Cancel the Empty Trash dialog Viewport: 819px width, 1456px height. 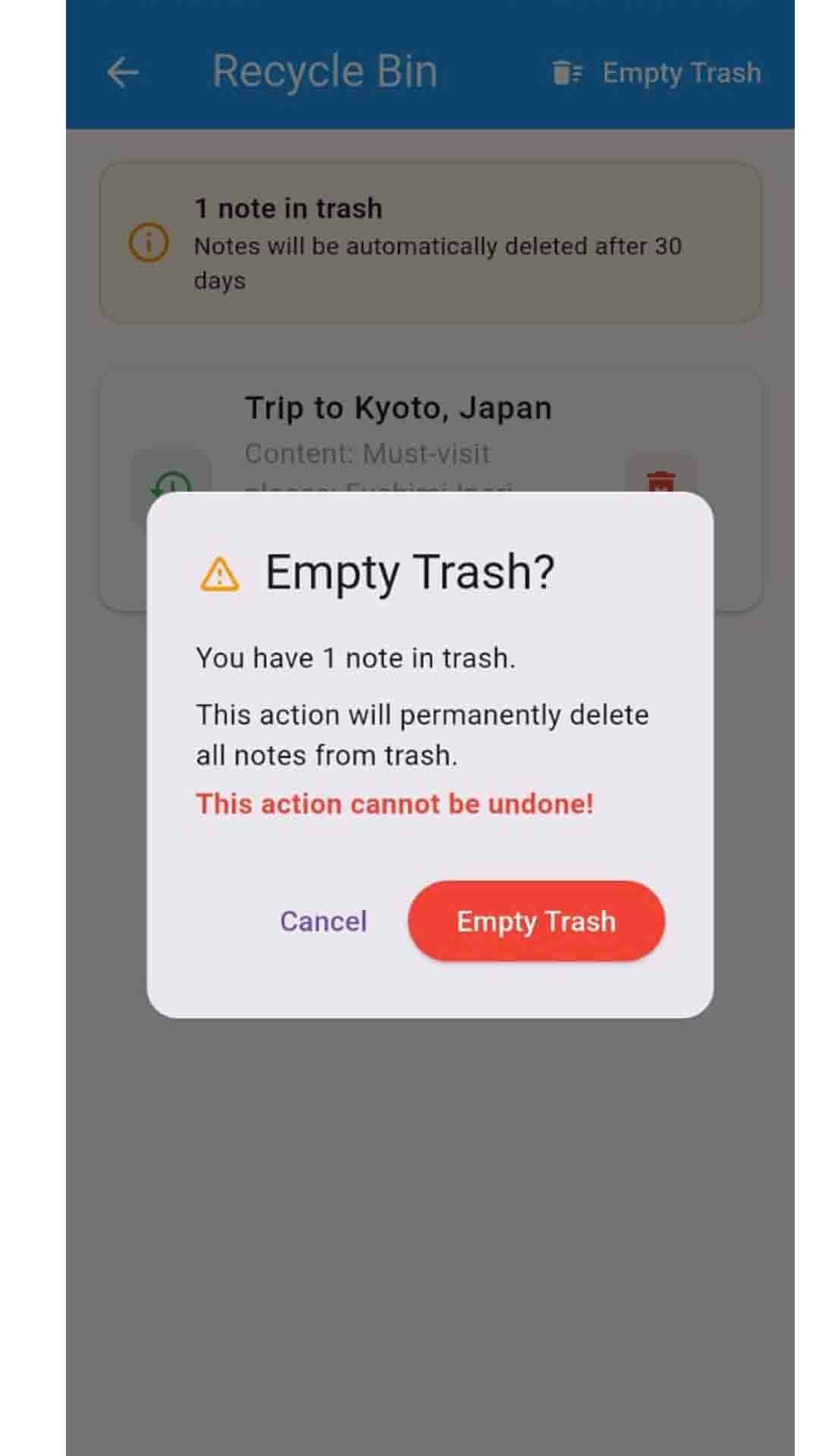tap(323, 921)
